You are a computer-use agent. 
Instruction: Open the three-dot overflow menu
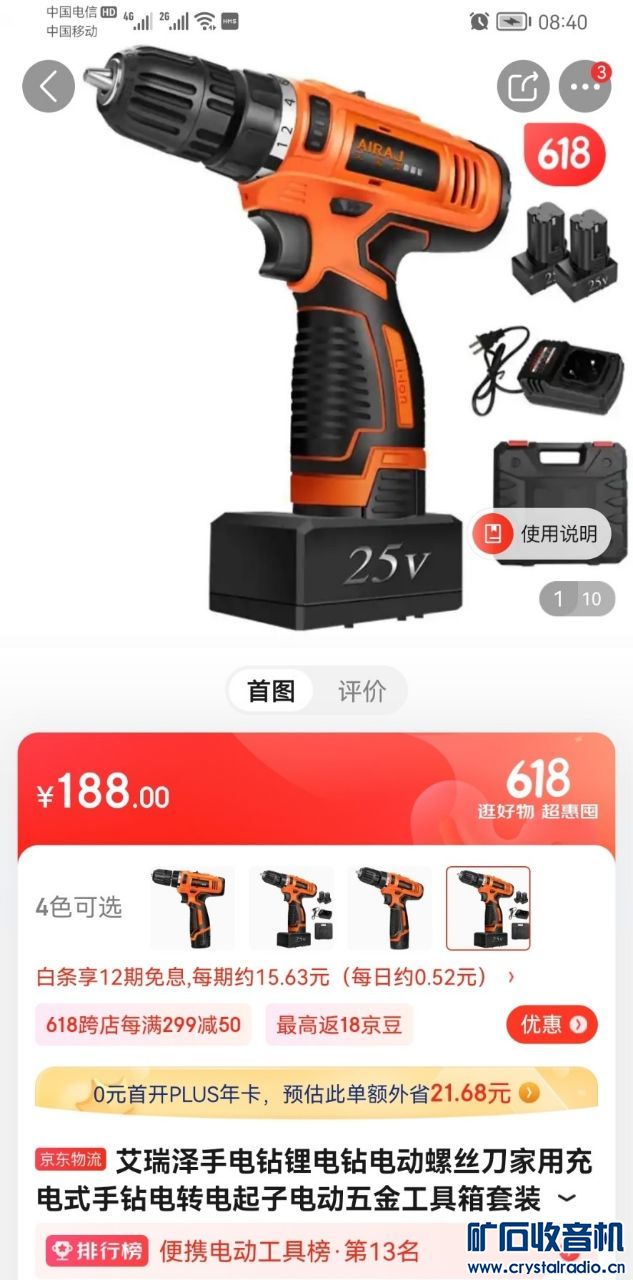pos(585,86)
